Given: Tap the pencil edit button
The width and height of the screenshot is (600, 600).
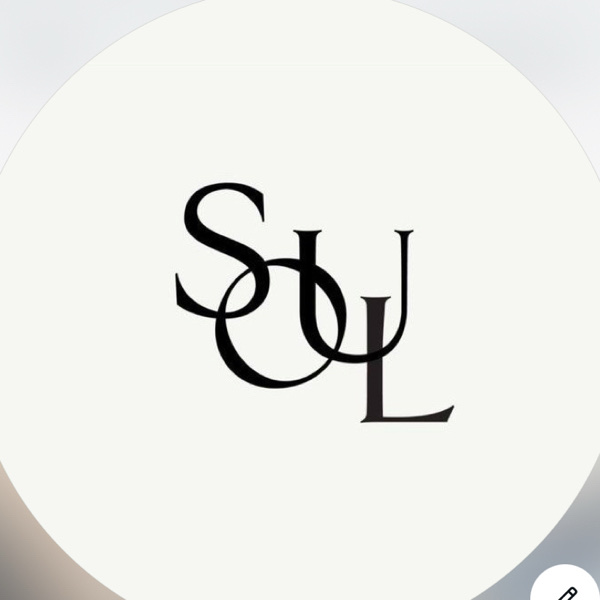Looking at the screenshot, I should point(569,588).
